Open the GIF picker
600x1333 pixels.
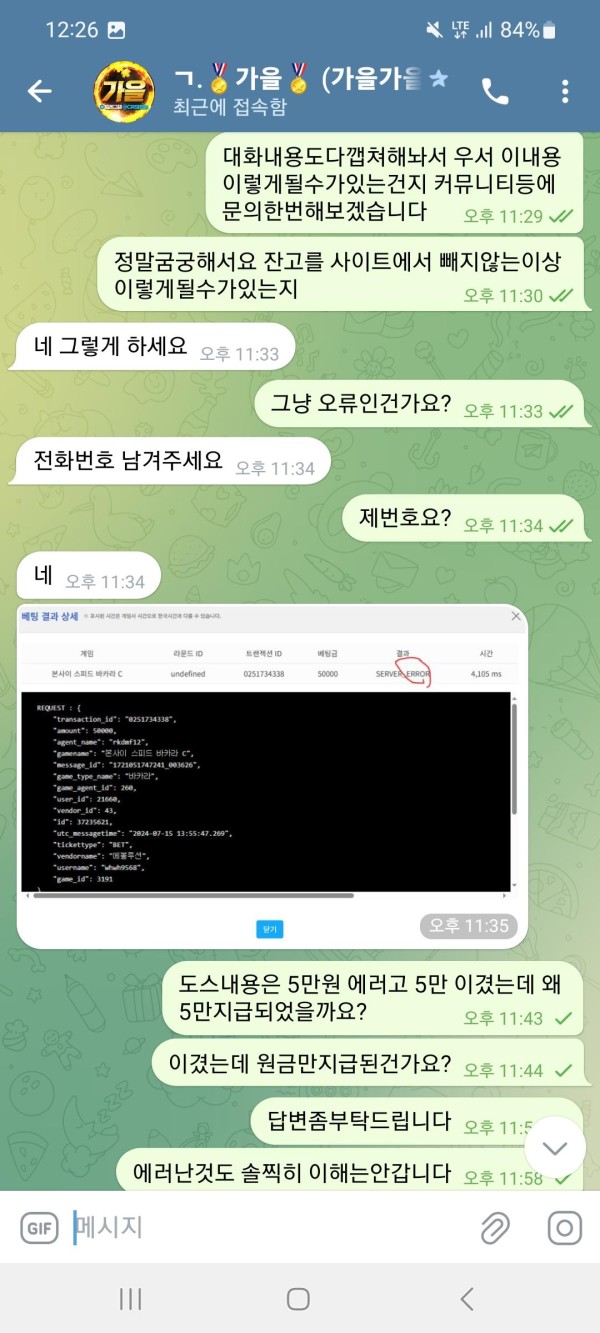39,1228
